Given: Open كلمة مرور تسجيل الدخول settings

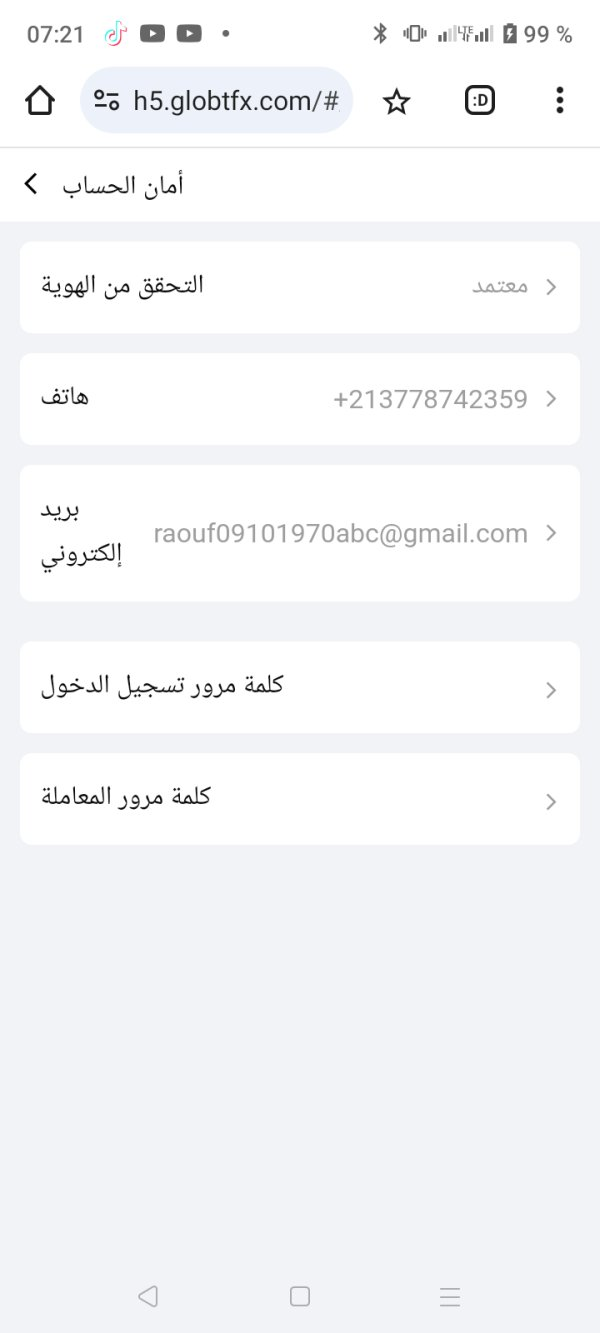Looking at the screenshot, I should pos(300,688).
